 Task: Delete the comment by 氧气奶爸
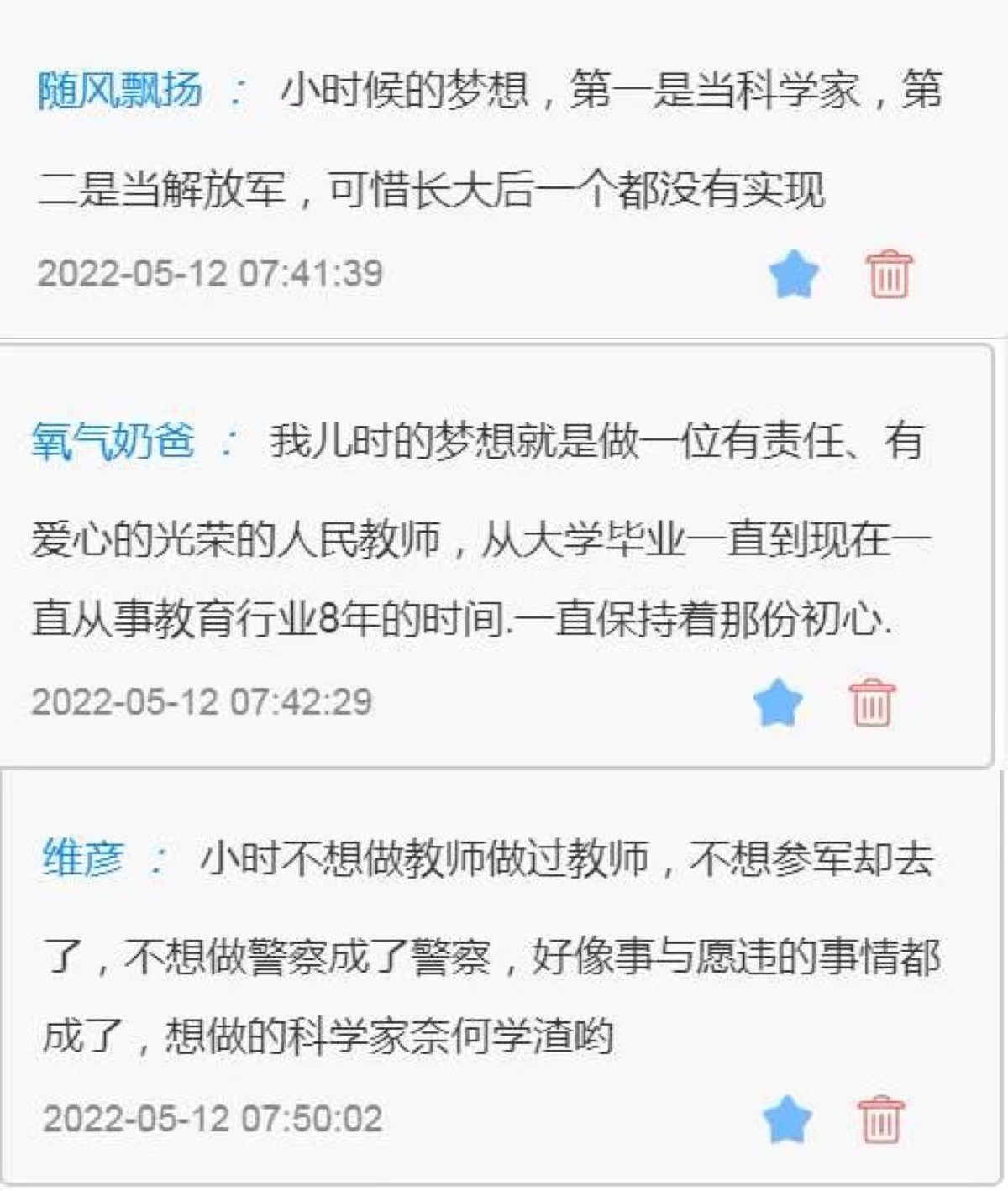pyautogui.click(x=872, y=702)
